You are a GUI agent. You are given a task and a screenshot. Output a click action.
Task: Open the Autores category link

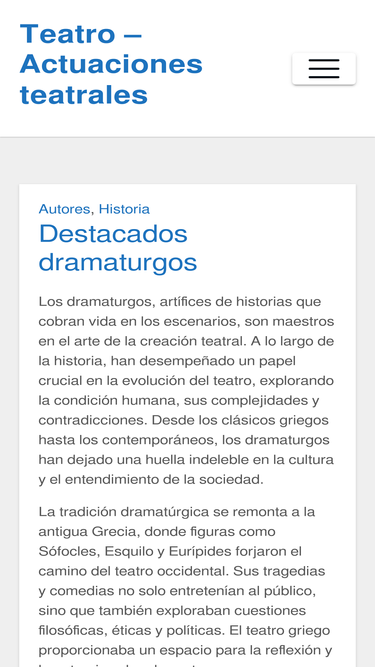click(64, 209)
